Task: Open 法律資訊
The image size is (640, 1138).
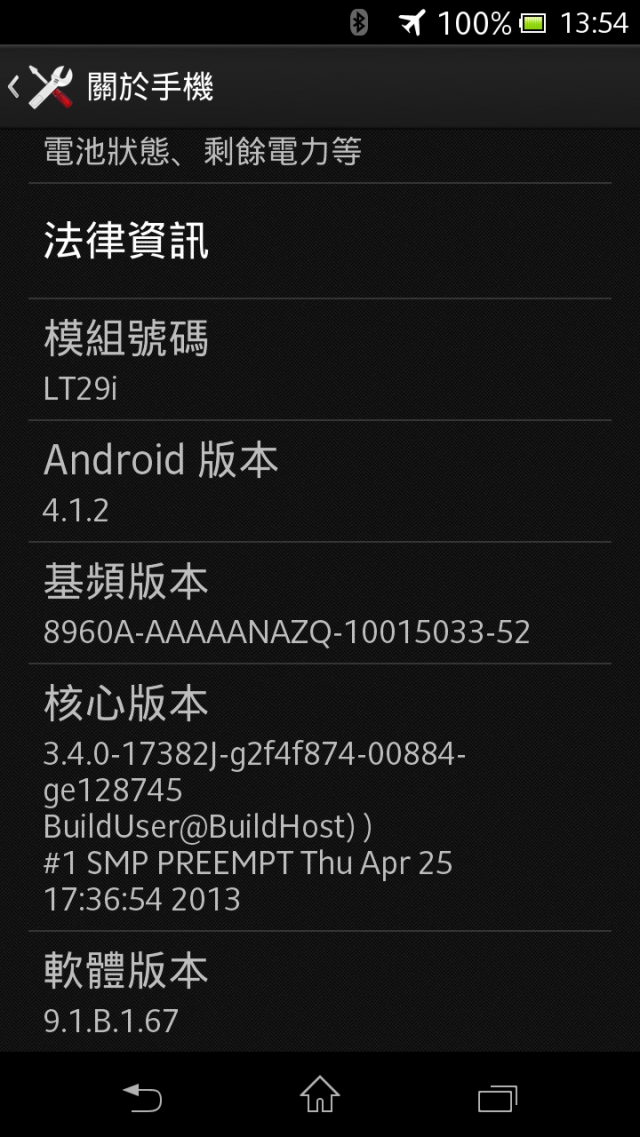Action: (x=320, y=241)
